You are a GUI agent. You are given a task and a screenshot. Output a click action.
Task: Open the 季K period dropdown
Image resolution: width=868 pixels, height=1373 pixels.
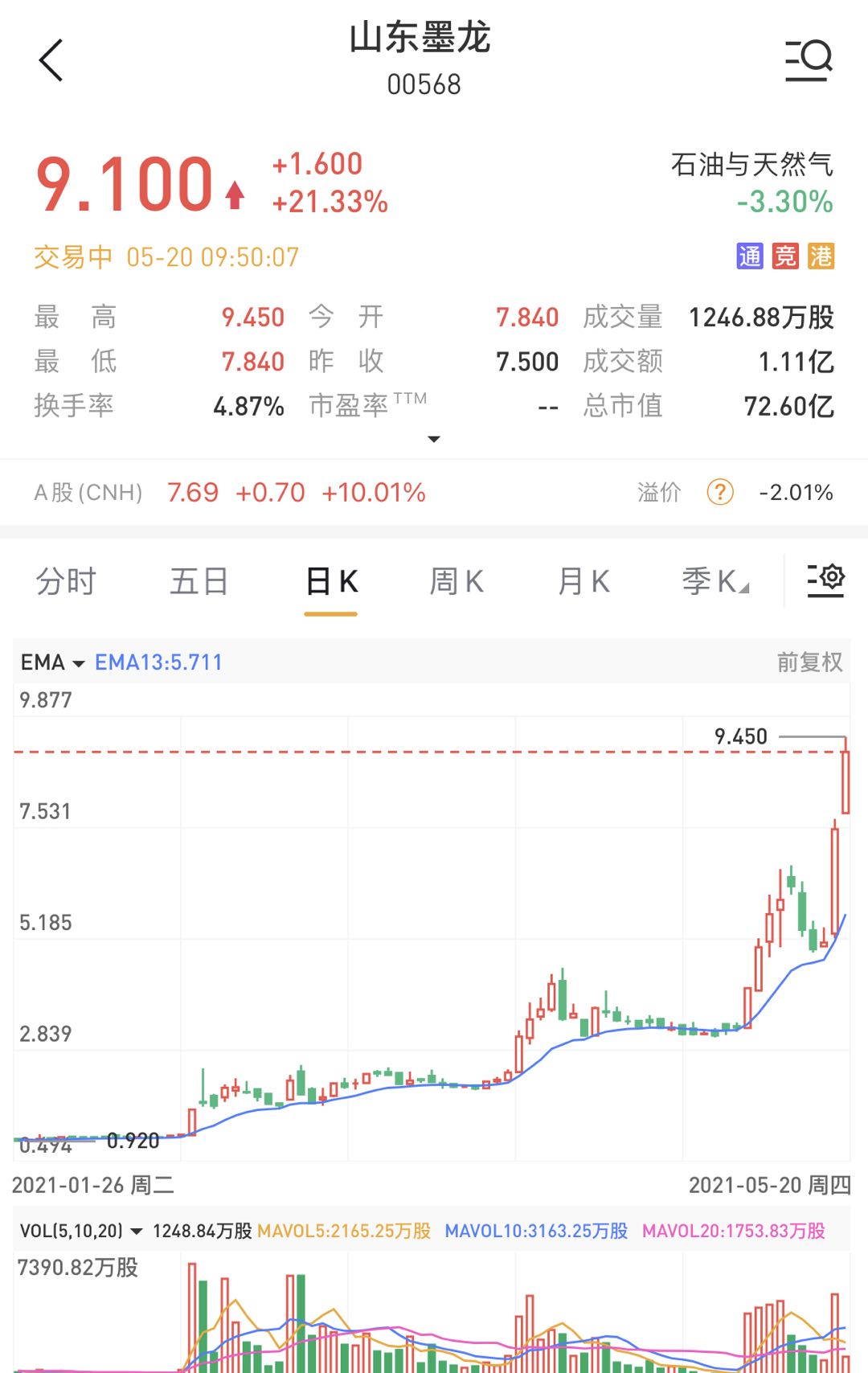point(714,581)
